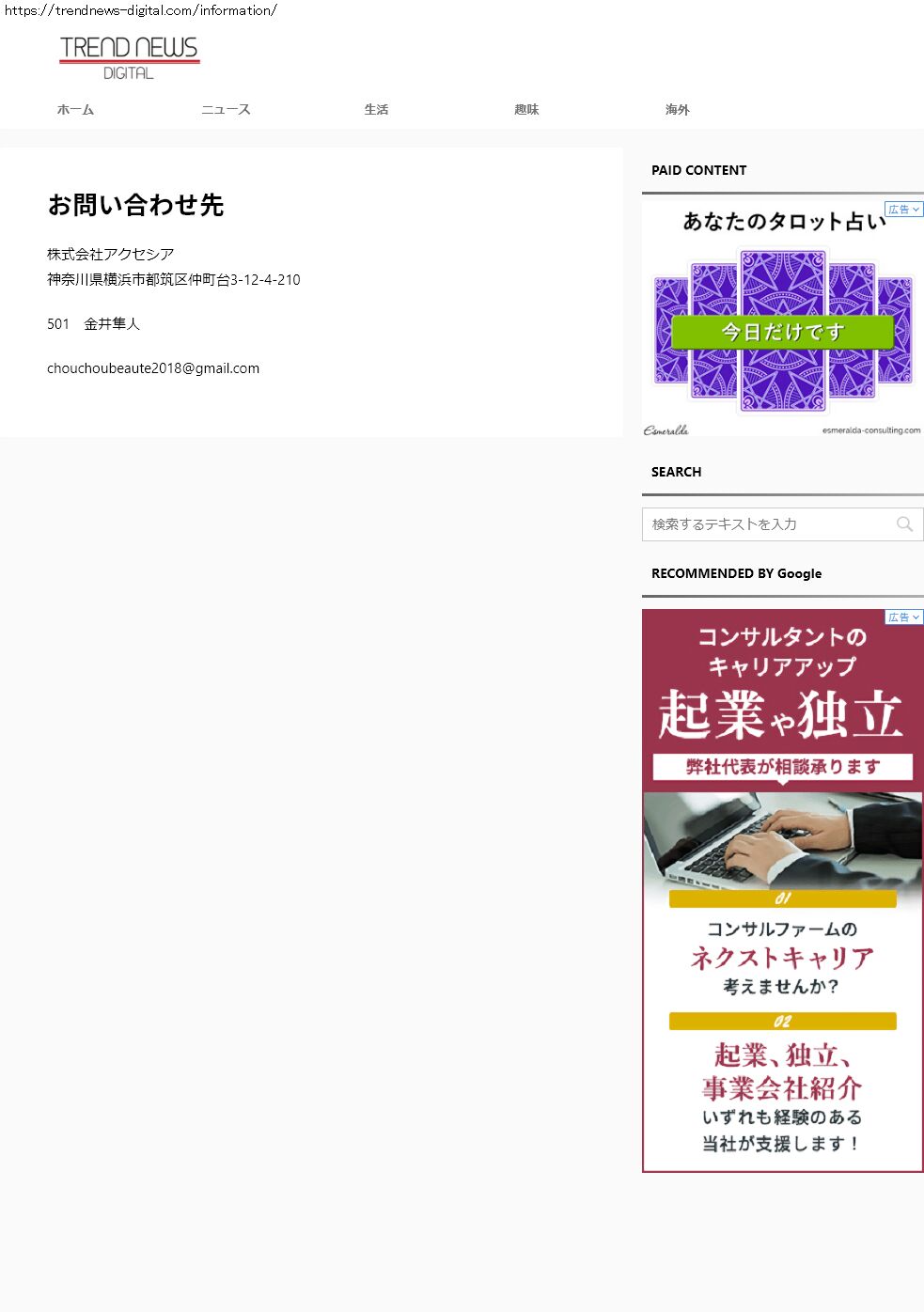This screenshot has width=924, height=1312.
Task: Select the 趣味 category
Action: 526,110
